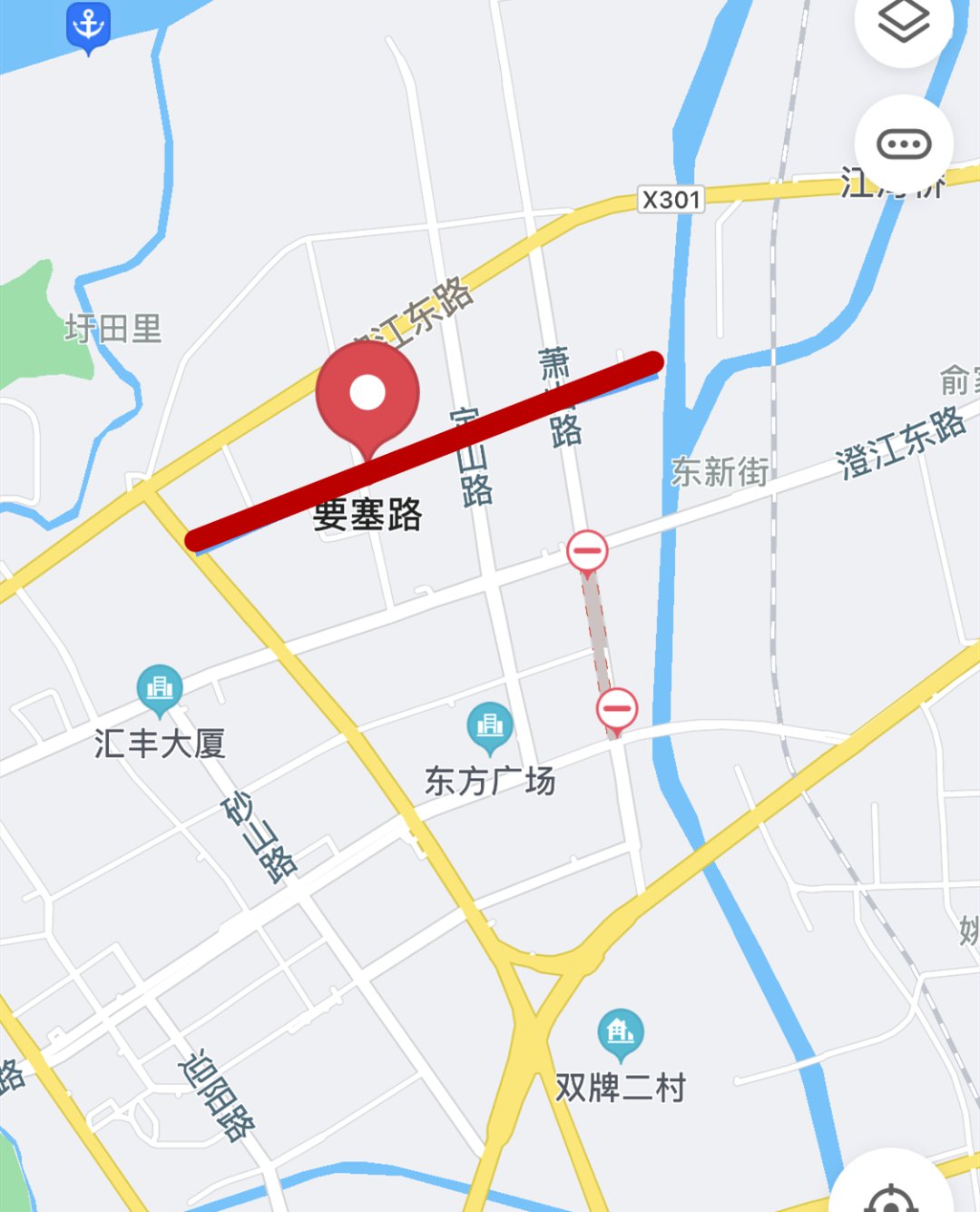Screen dimensions: 980x1212
Task: Open the 东方广场 place marker
Action: pyautogui.click(x=490, y=726)
